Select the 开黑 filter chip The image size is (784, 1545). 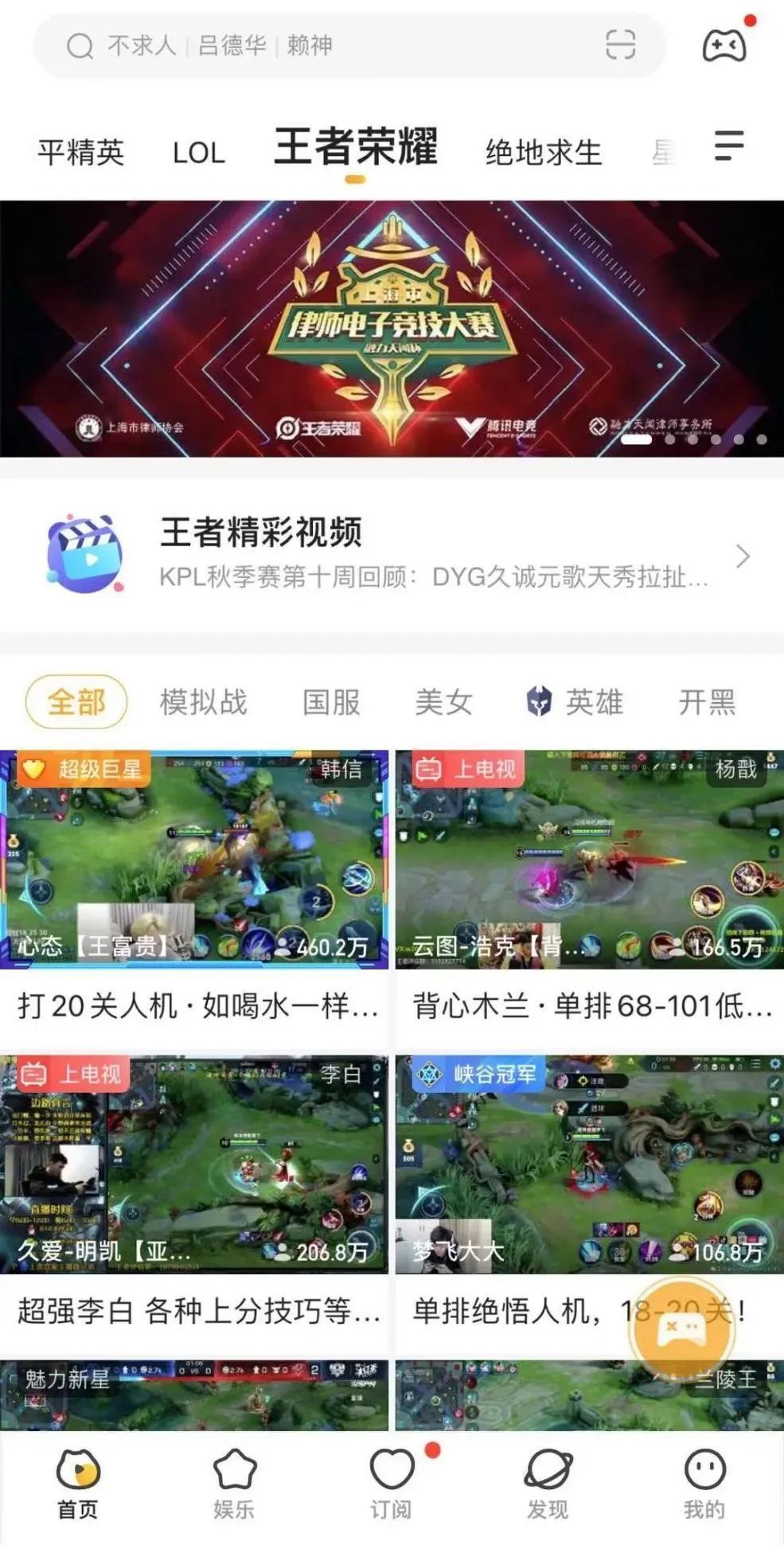pos(707,702)
